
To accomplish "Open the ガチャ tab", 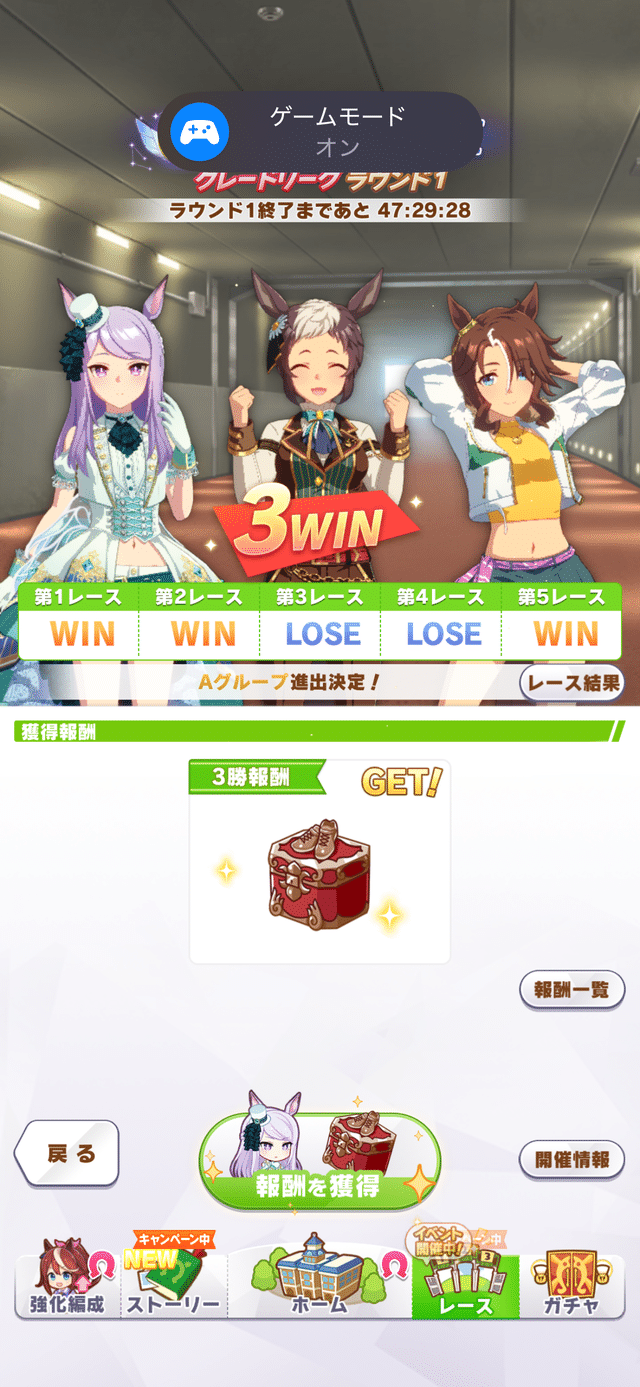I will coord(573,1285).
